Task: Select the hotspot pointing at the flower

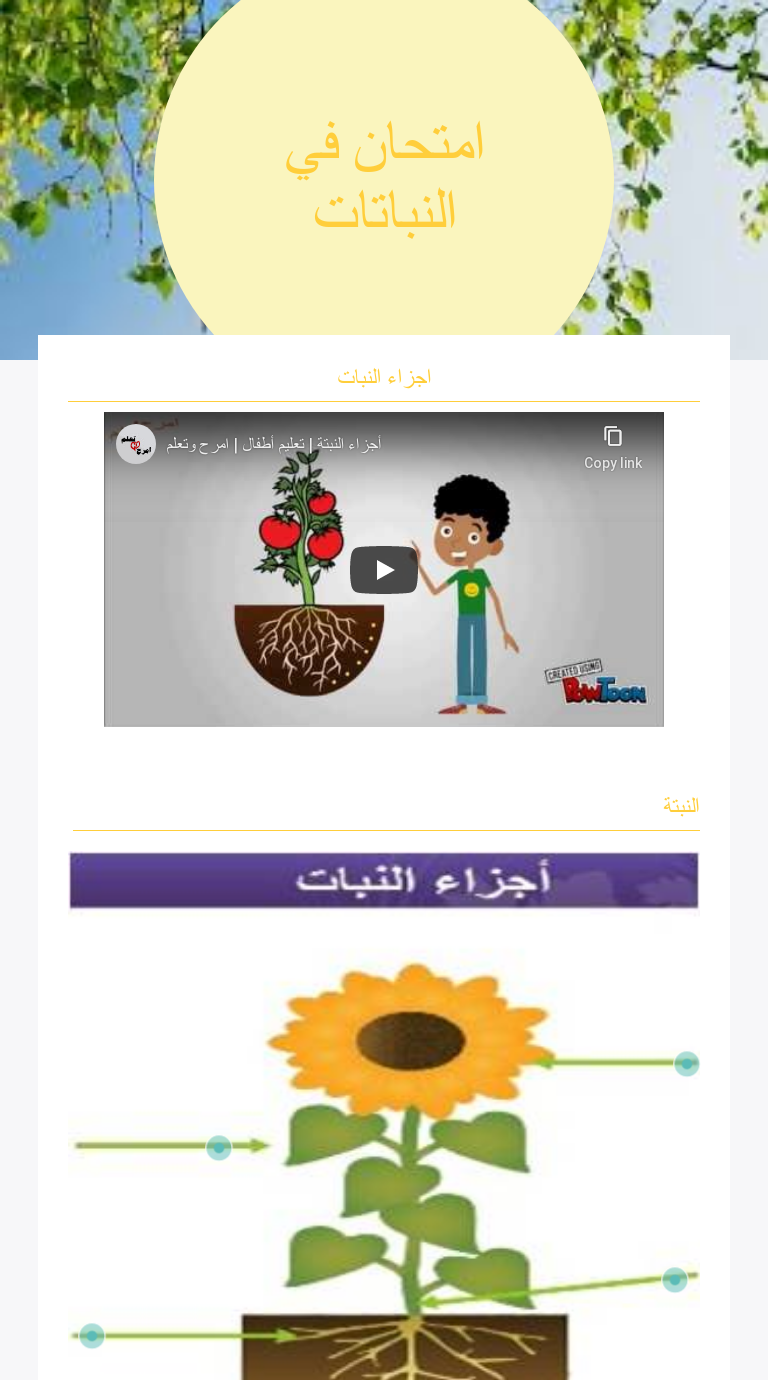Action: tap(686, 1064)
